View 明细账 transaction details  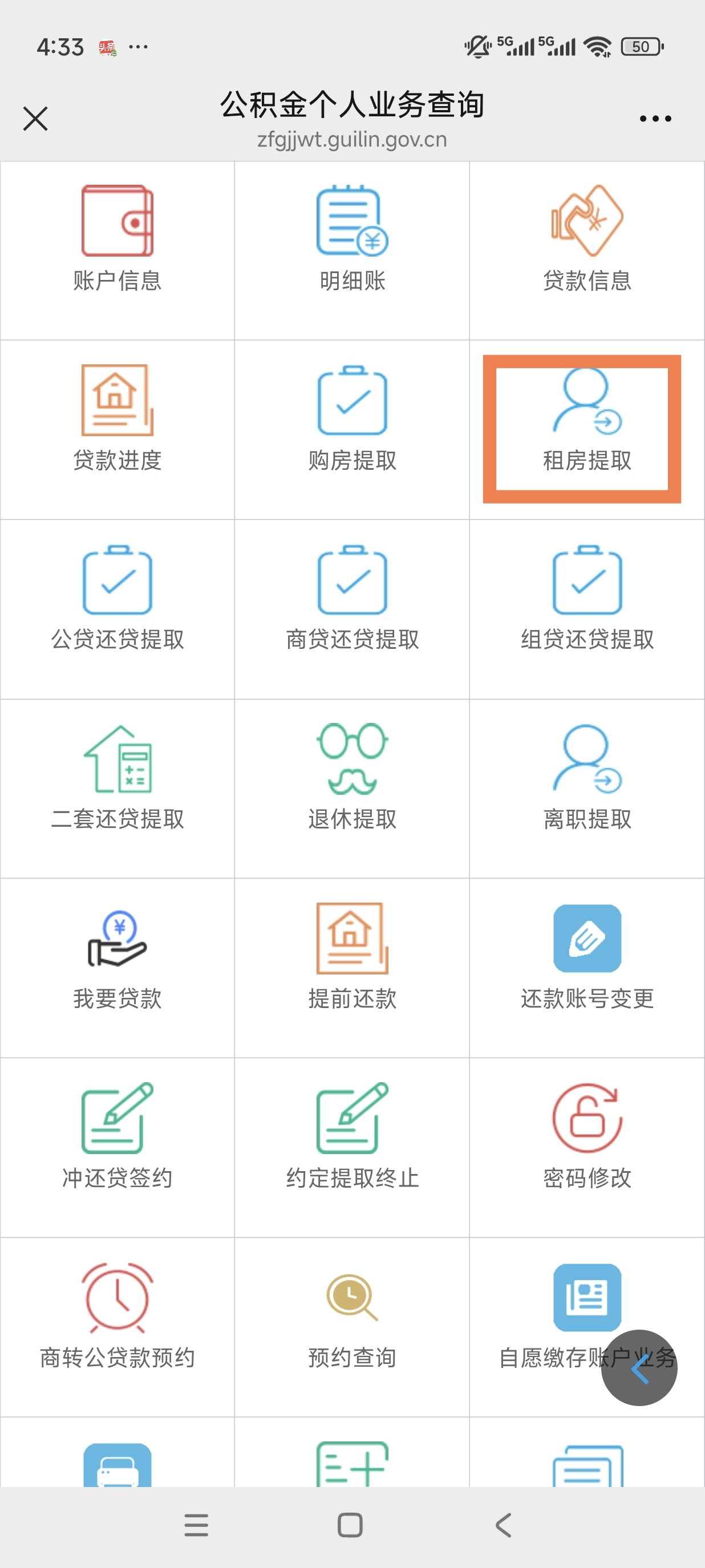[x=352, y=241]
